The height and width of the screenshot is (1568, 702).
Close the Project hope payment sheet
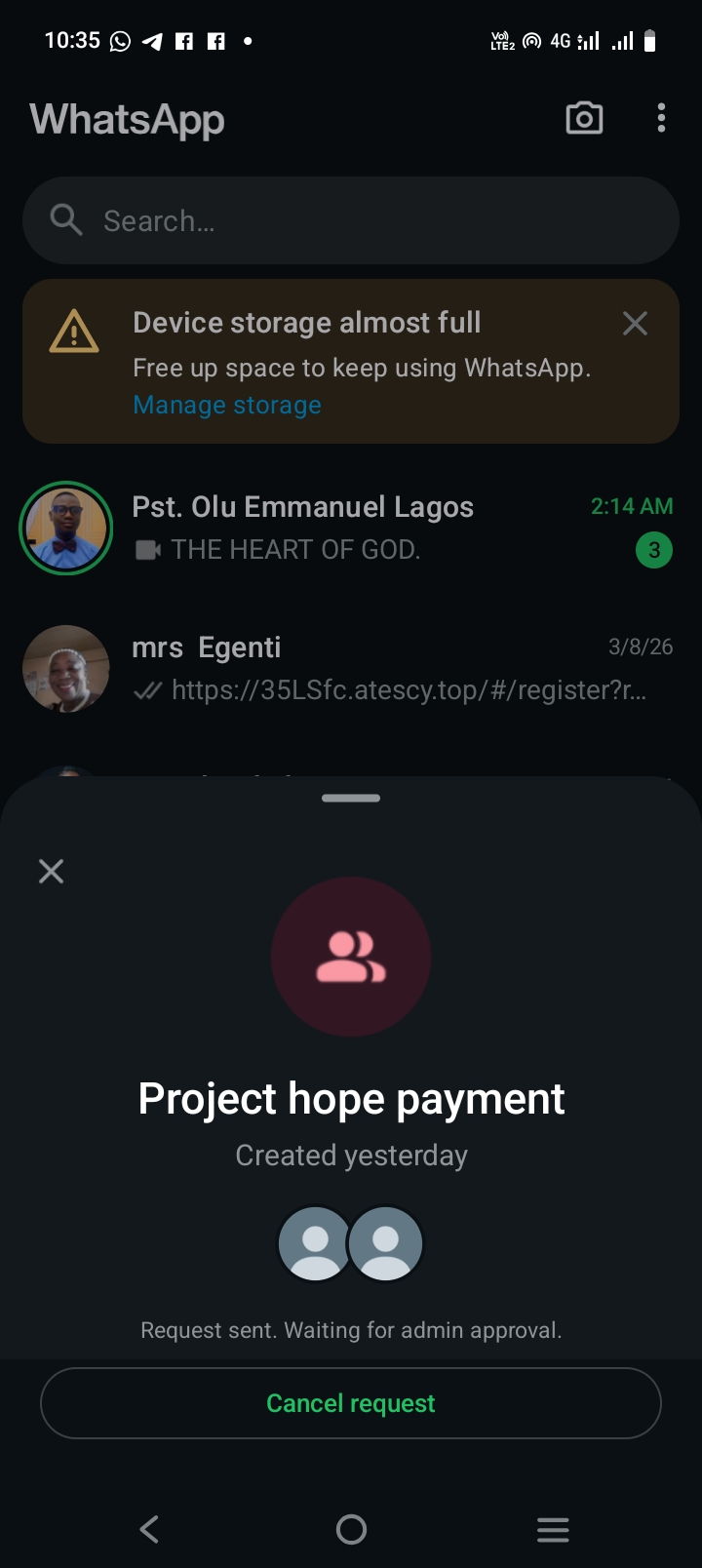pyautogui.click(x=51, y=871)
